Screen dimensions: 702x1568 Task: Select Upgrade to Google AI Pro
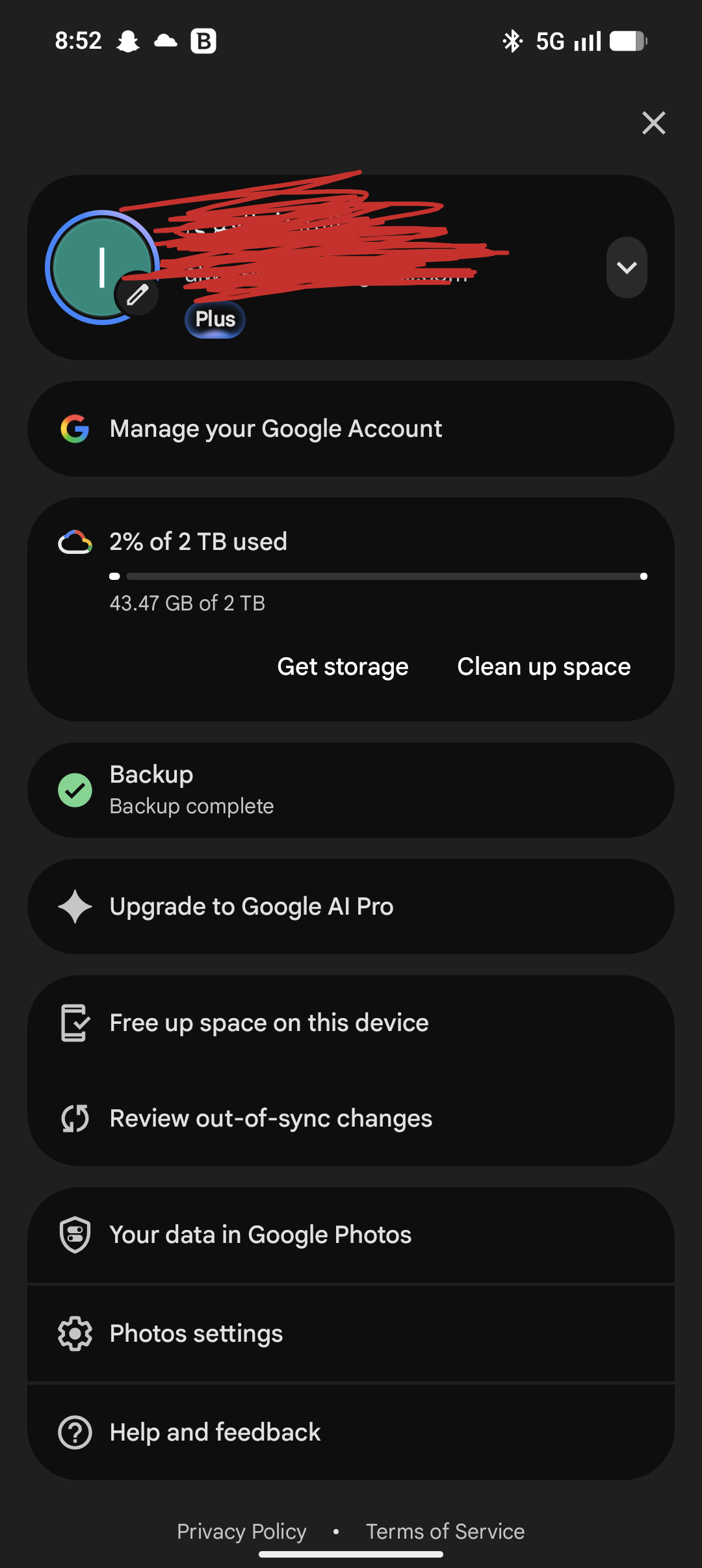pos(351,907)
